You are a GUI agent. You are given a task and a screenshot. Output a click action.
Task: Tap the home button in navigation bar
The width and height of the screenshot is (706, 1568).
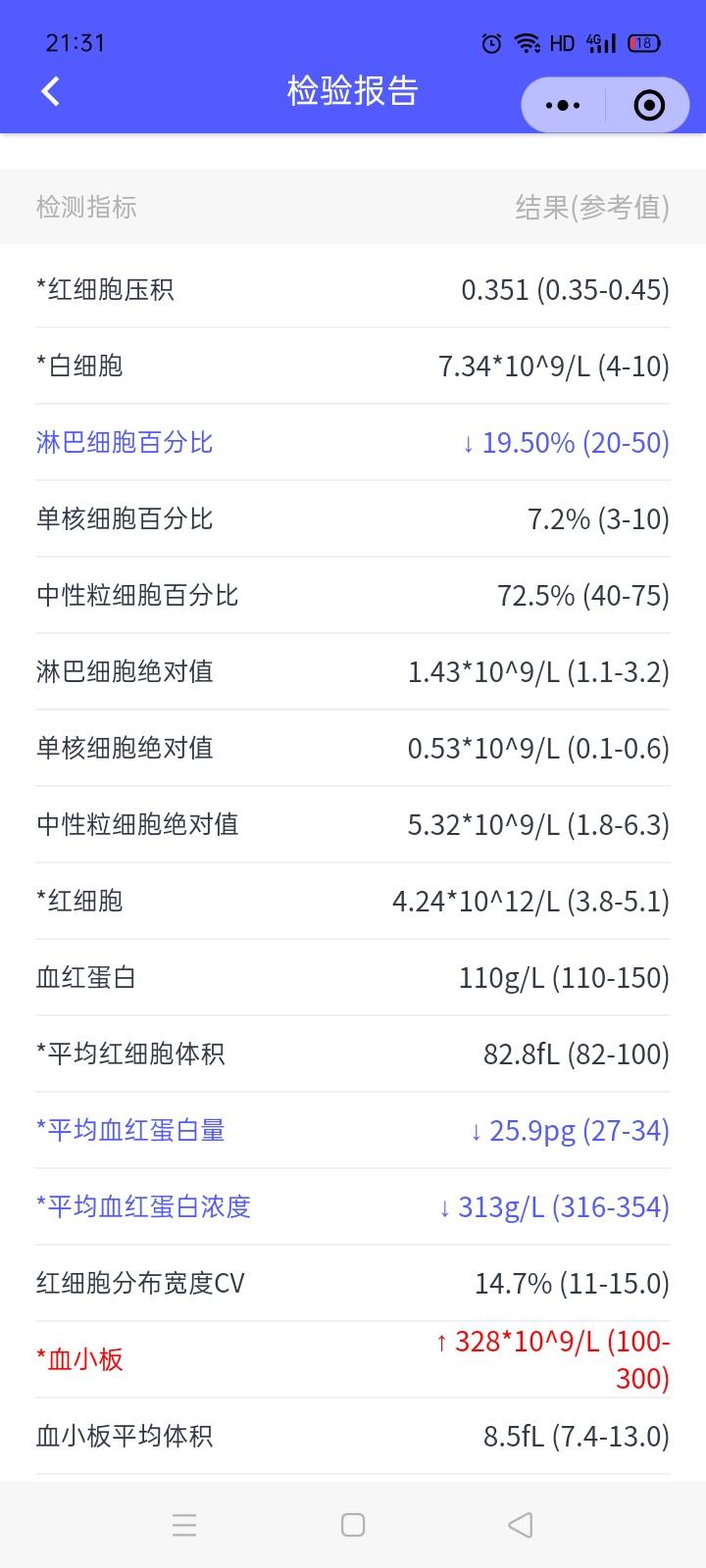tap(352, 1525)
